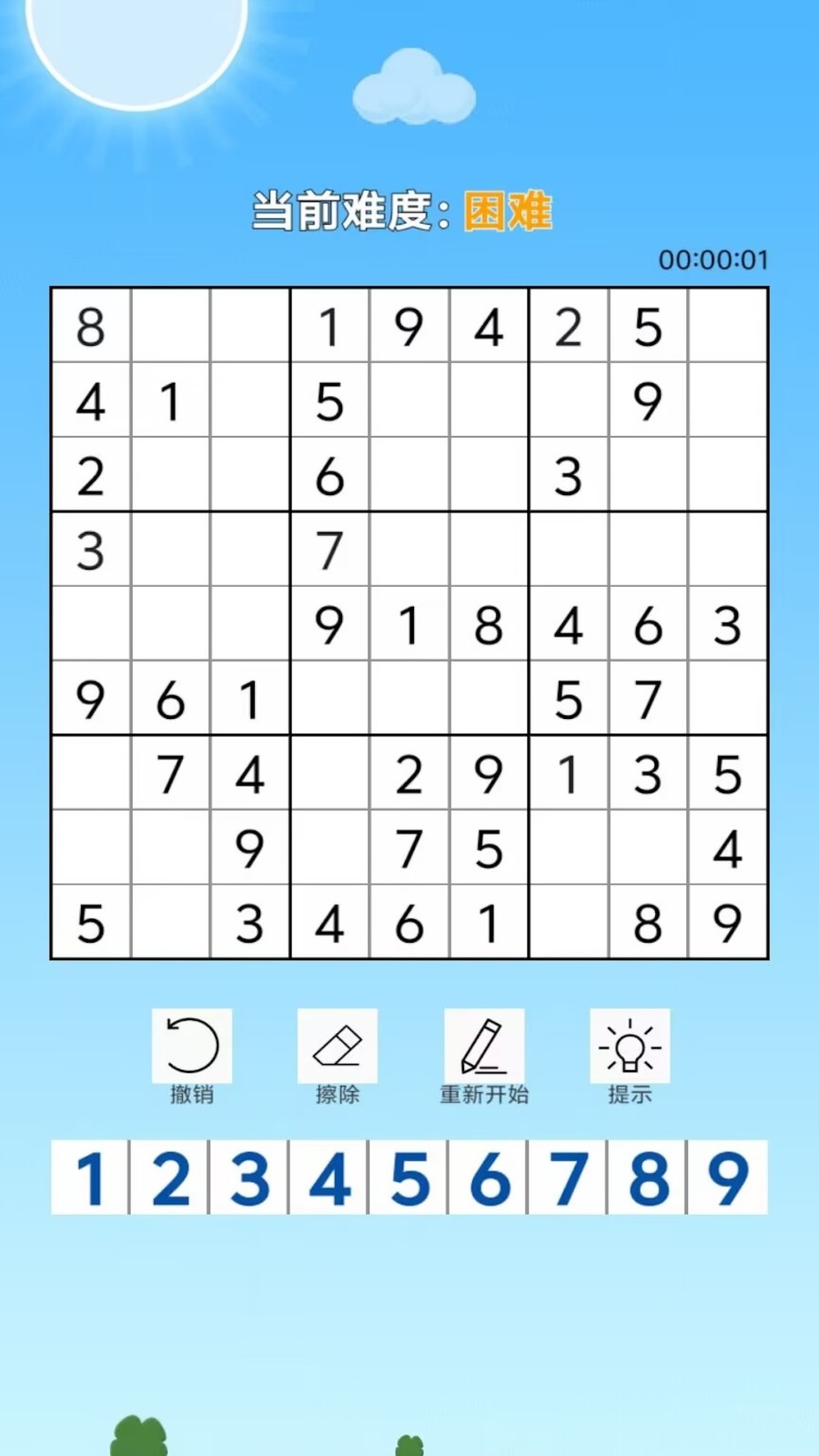Select the empty bottom-left cell above 5
The height and width of the screenshot is (1456, 819).
[90, 848]
